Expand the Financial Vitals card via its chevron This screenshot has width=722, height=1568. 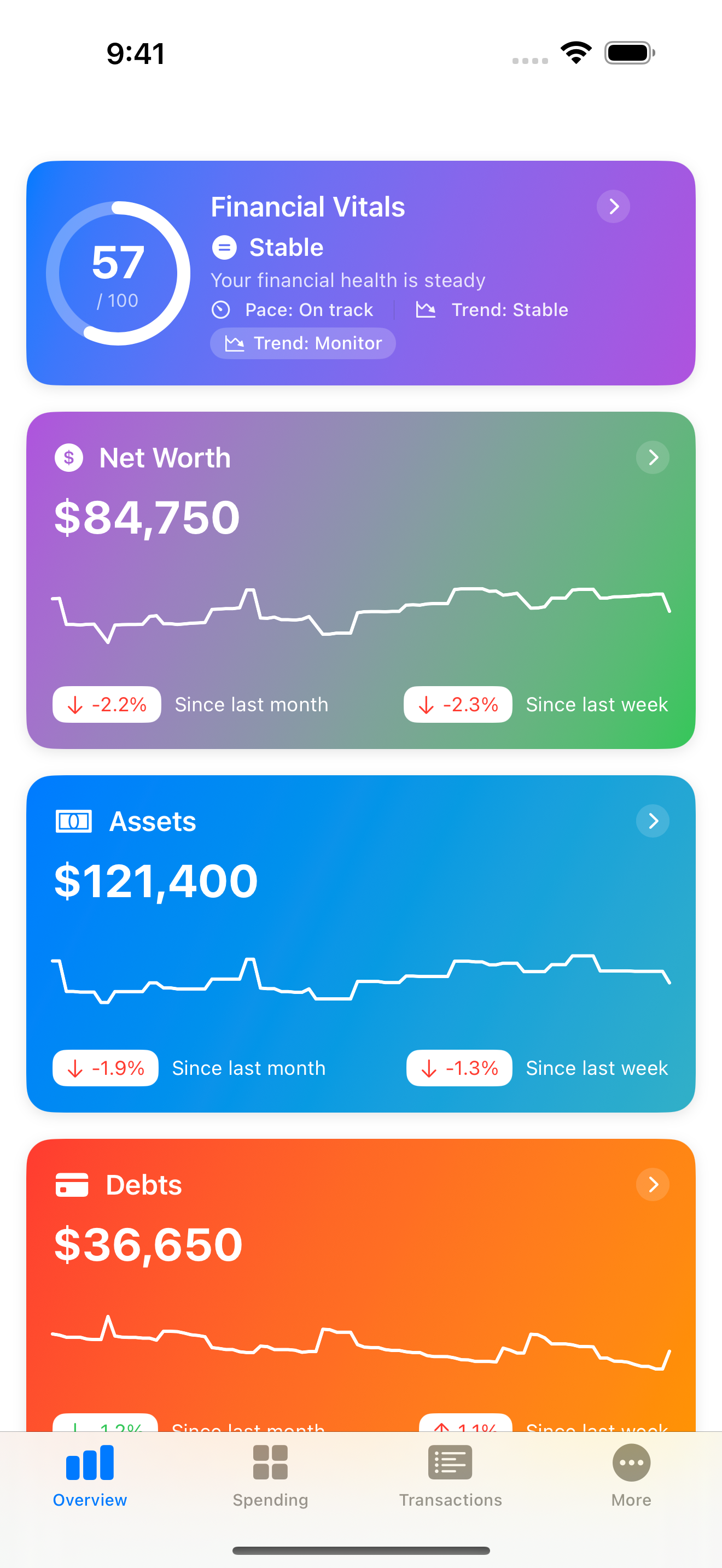(x=613, y=207)
